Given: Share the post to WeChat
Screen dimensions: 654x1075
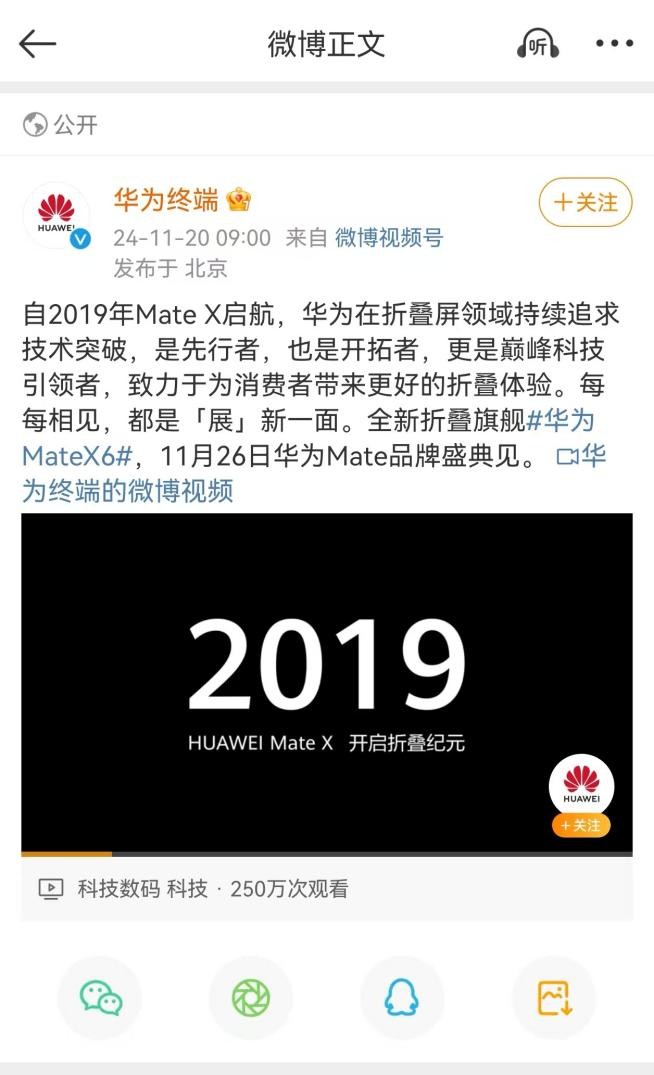Looking at the screenshot, I should pos(101,997).
